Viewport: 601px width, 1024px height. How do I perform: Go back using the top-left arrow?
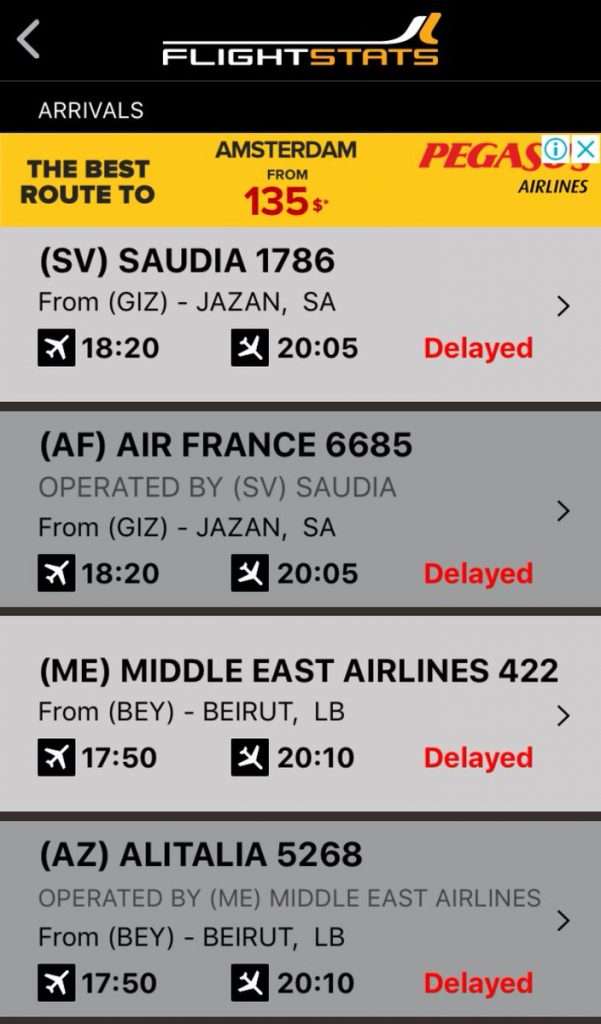coord(29,39)
